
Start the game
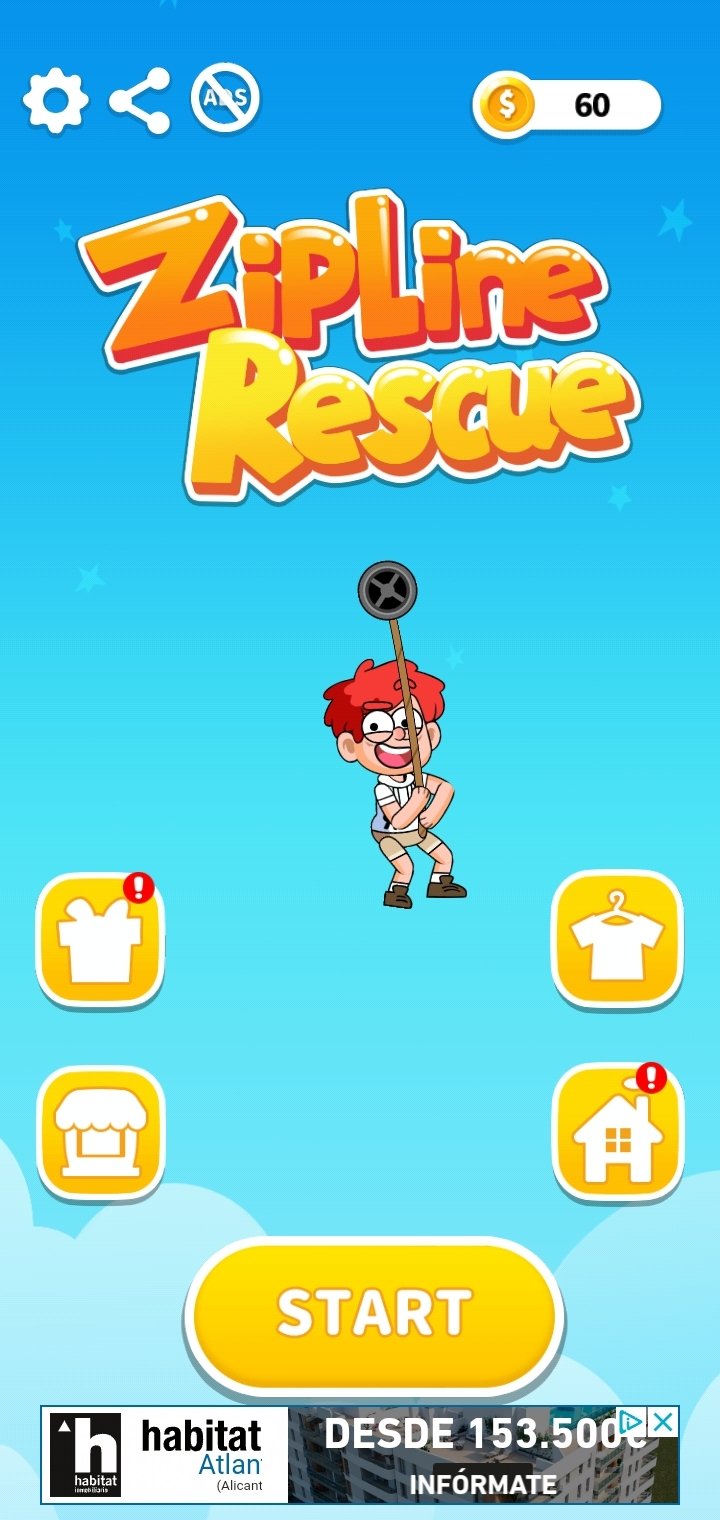pos(374,1313)
